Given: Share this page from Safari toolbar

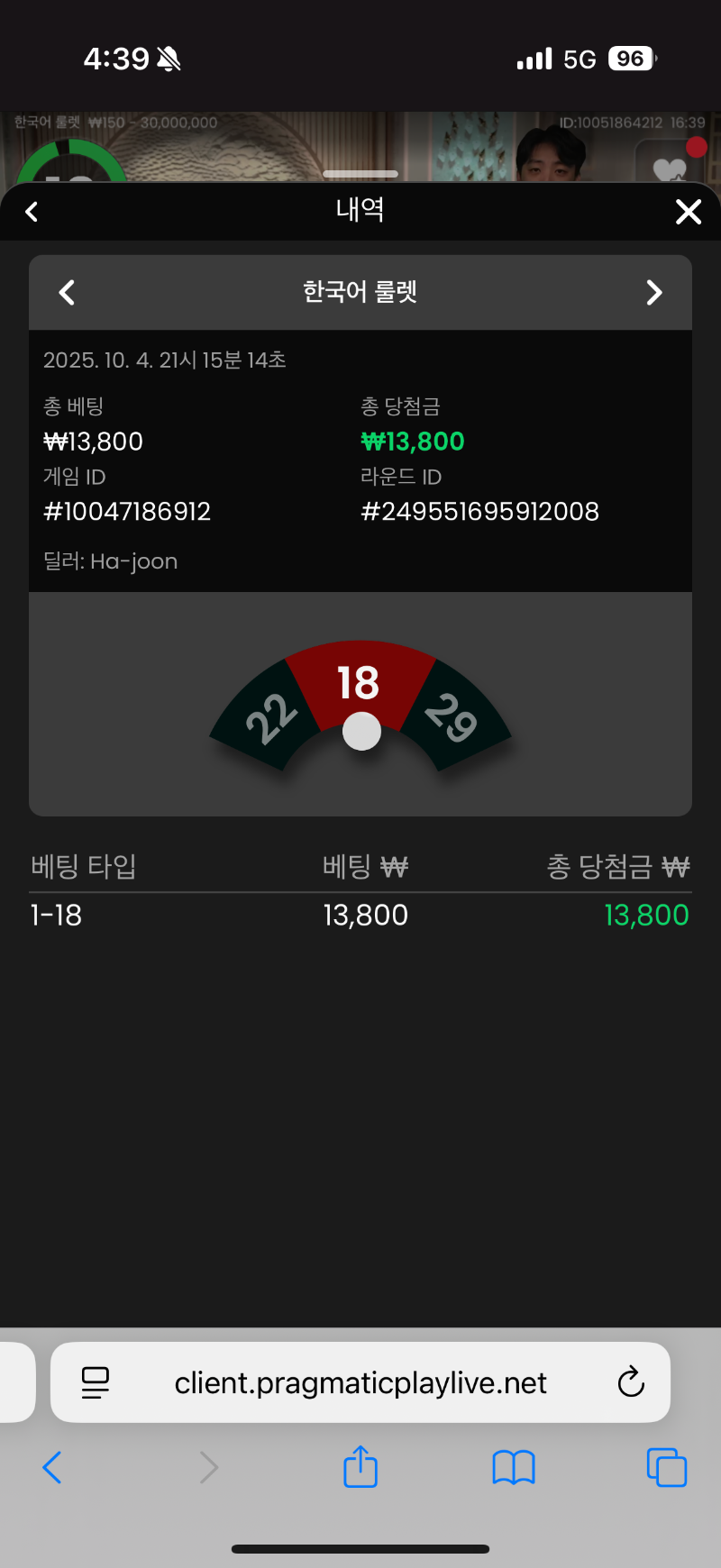Looking at the screenshot, I should point(360,1466).
